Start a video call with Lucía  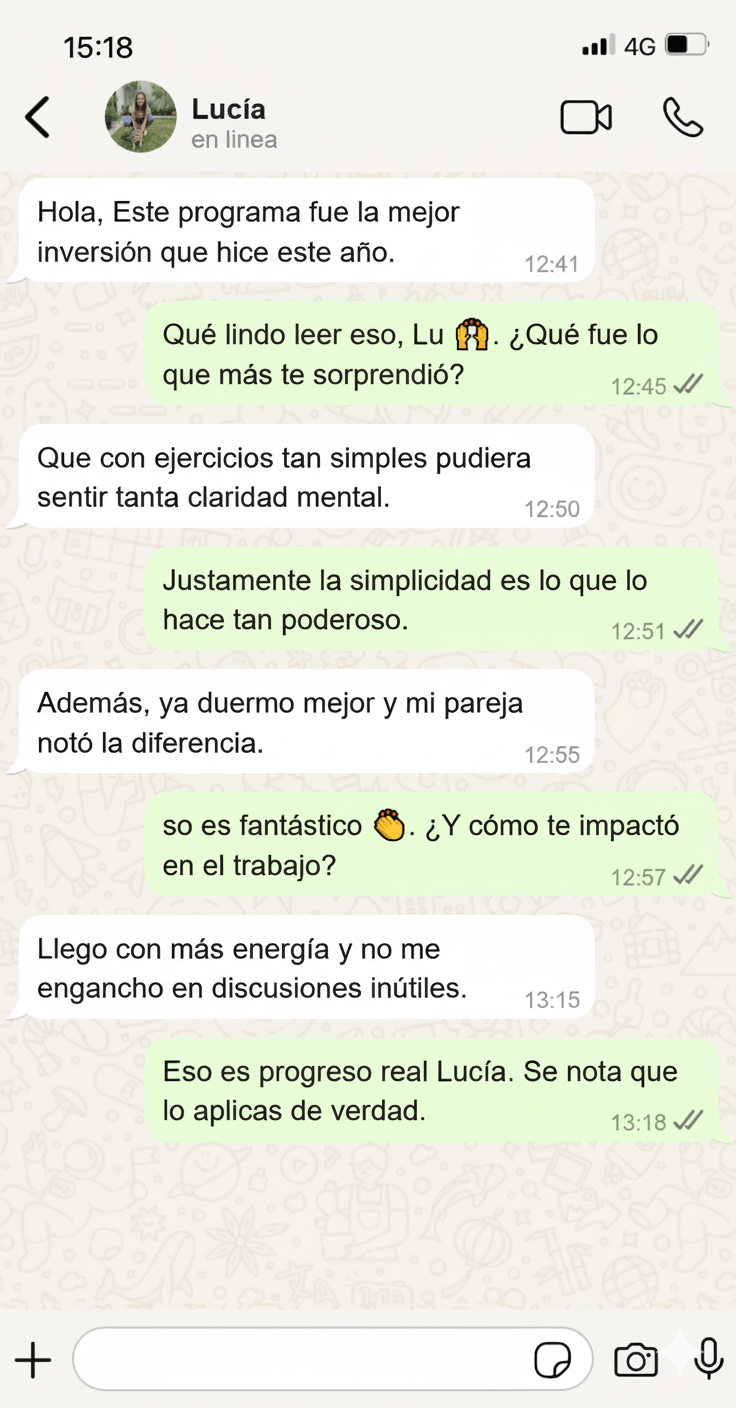coord(585,118)
